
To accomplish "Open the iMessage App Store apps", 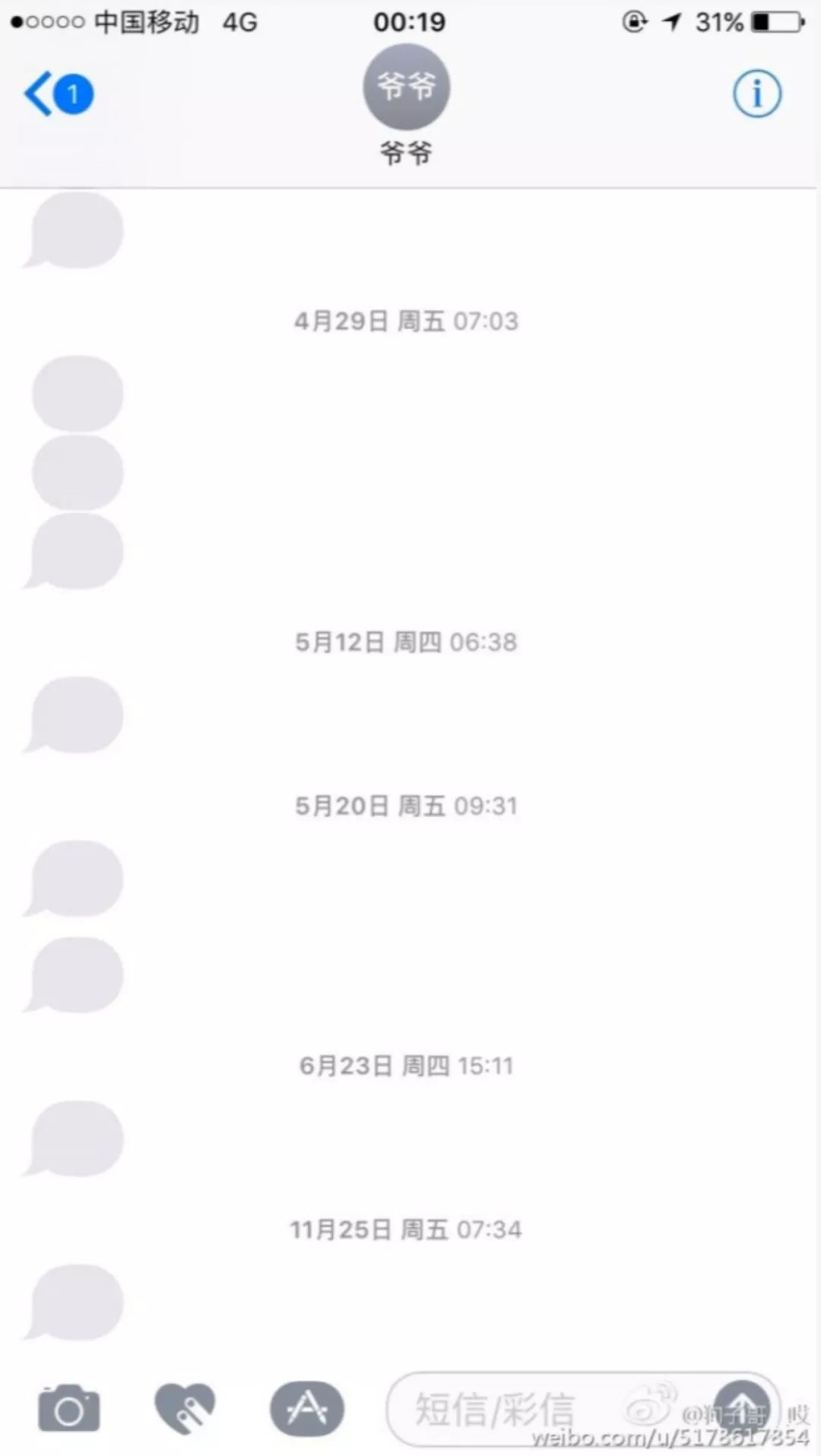I will 306,1408.
